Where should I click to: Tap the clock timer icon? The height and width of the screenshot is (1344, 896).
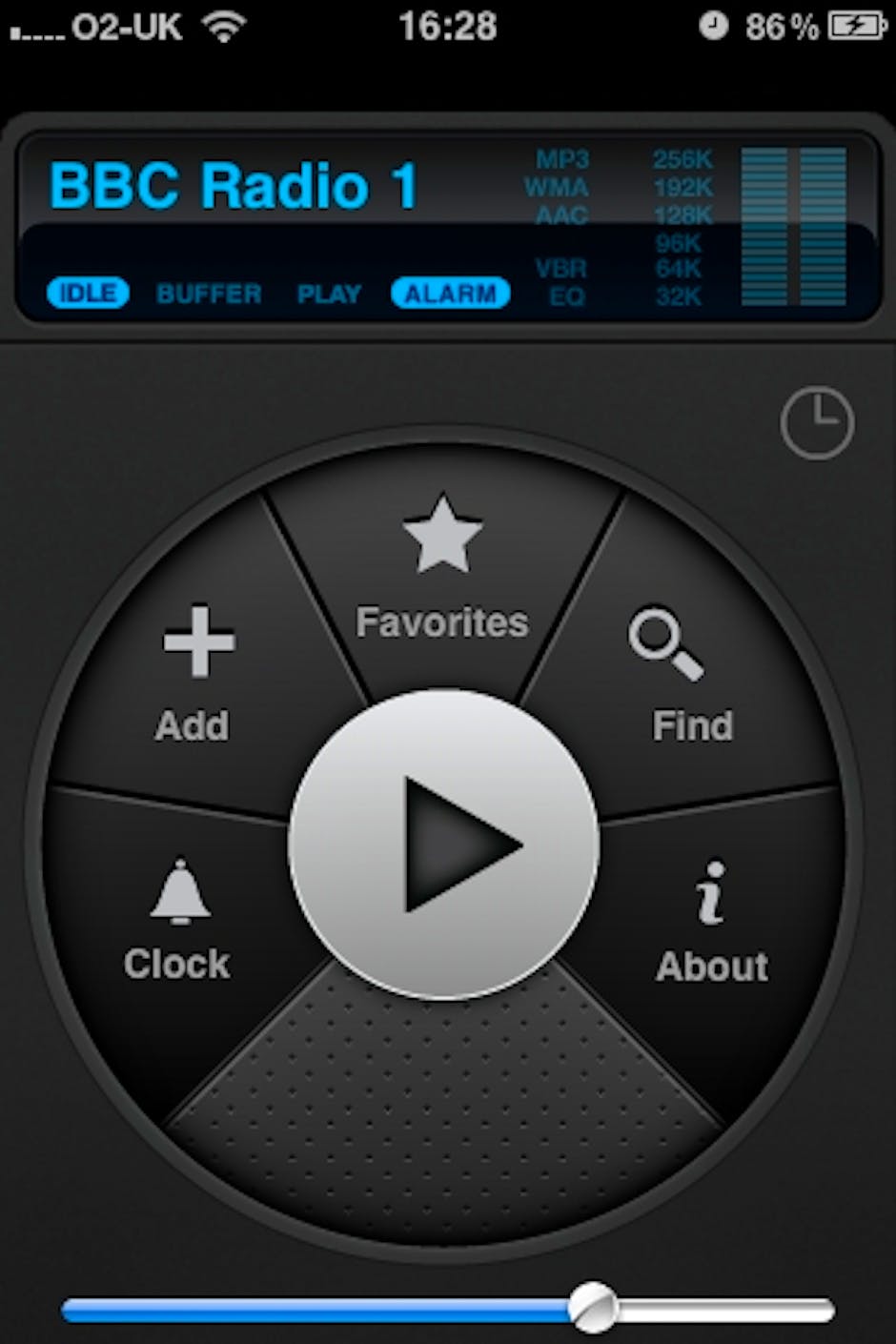click(x=817, y=423)
